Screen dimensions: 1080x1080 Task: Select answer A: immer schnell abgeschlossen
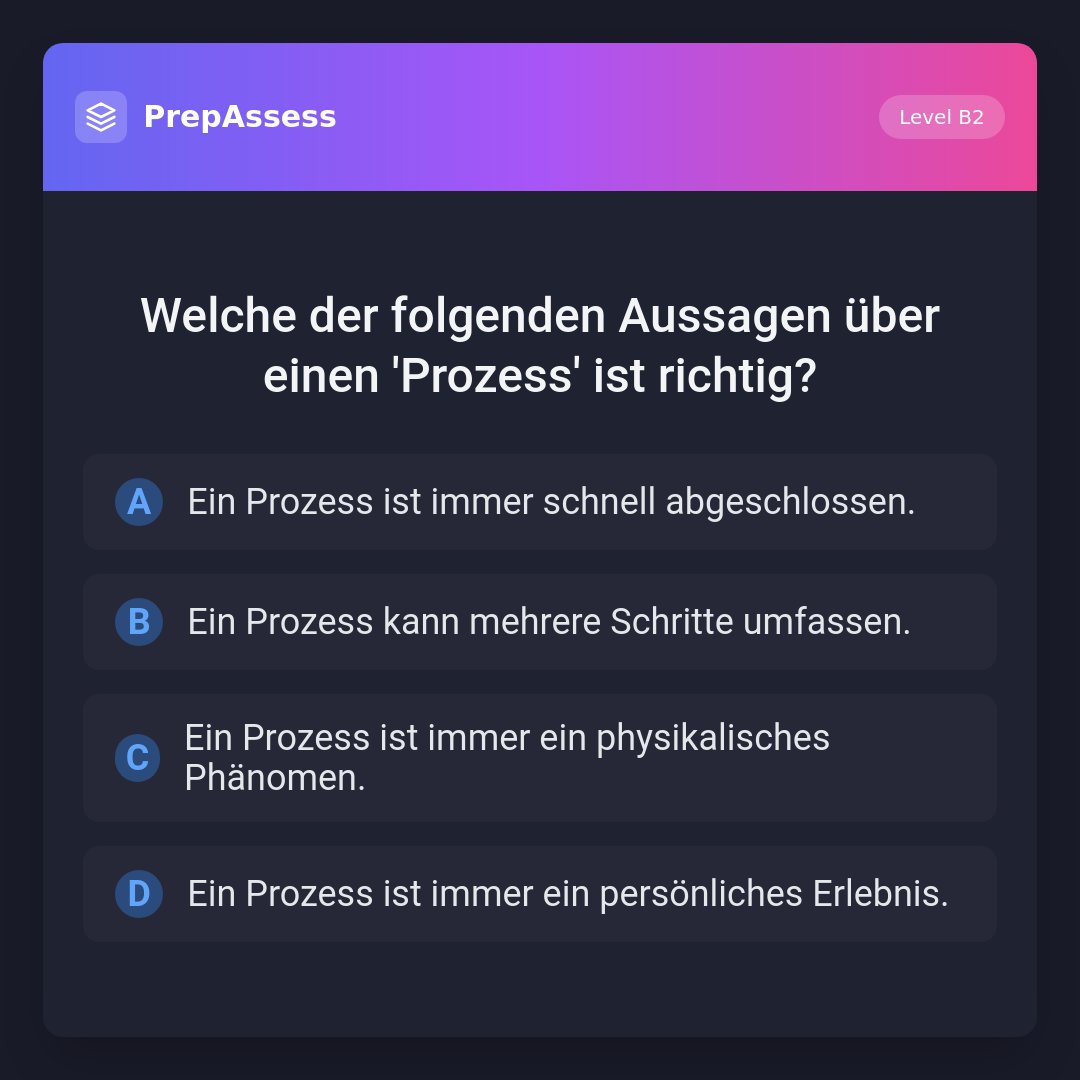point(540,502)
